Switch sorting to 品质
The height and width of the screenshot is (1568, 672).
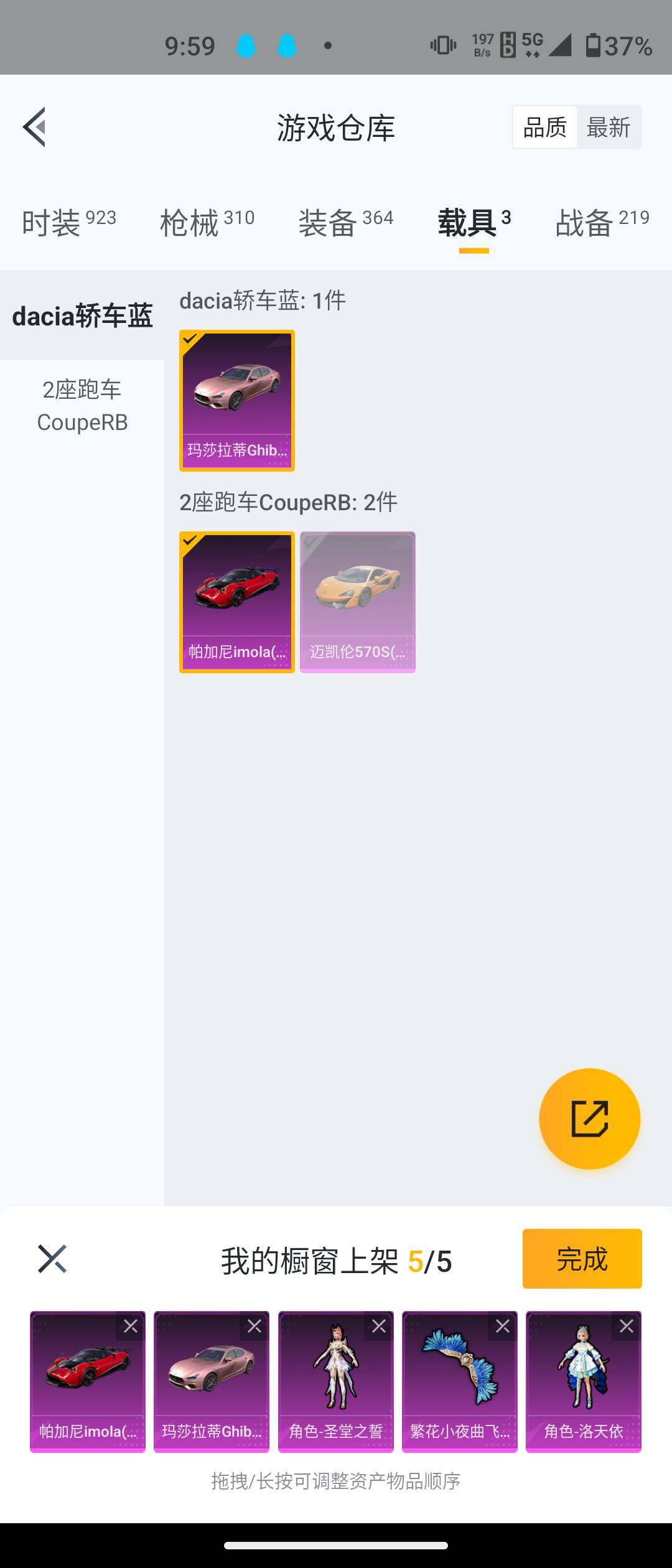pos(544,126)
